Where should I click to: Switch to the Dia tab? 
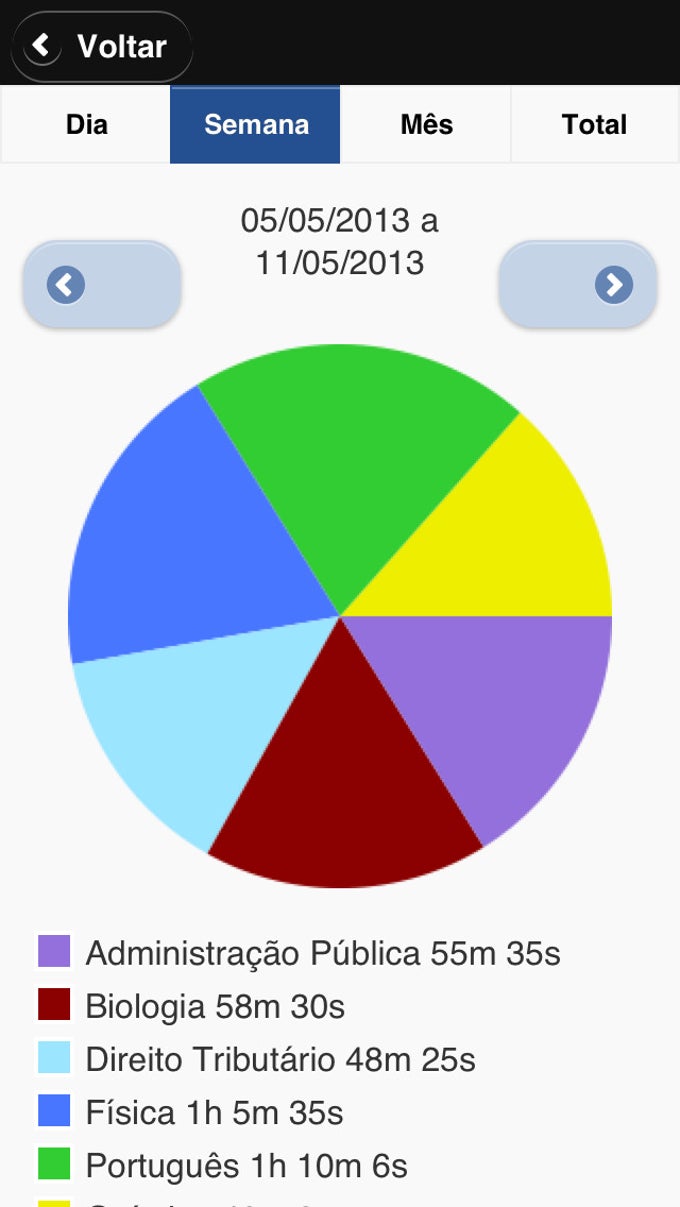[x=86, y=125]
